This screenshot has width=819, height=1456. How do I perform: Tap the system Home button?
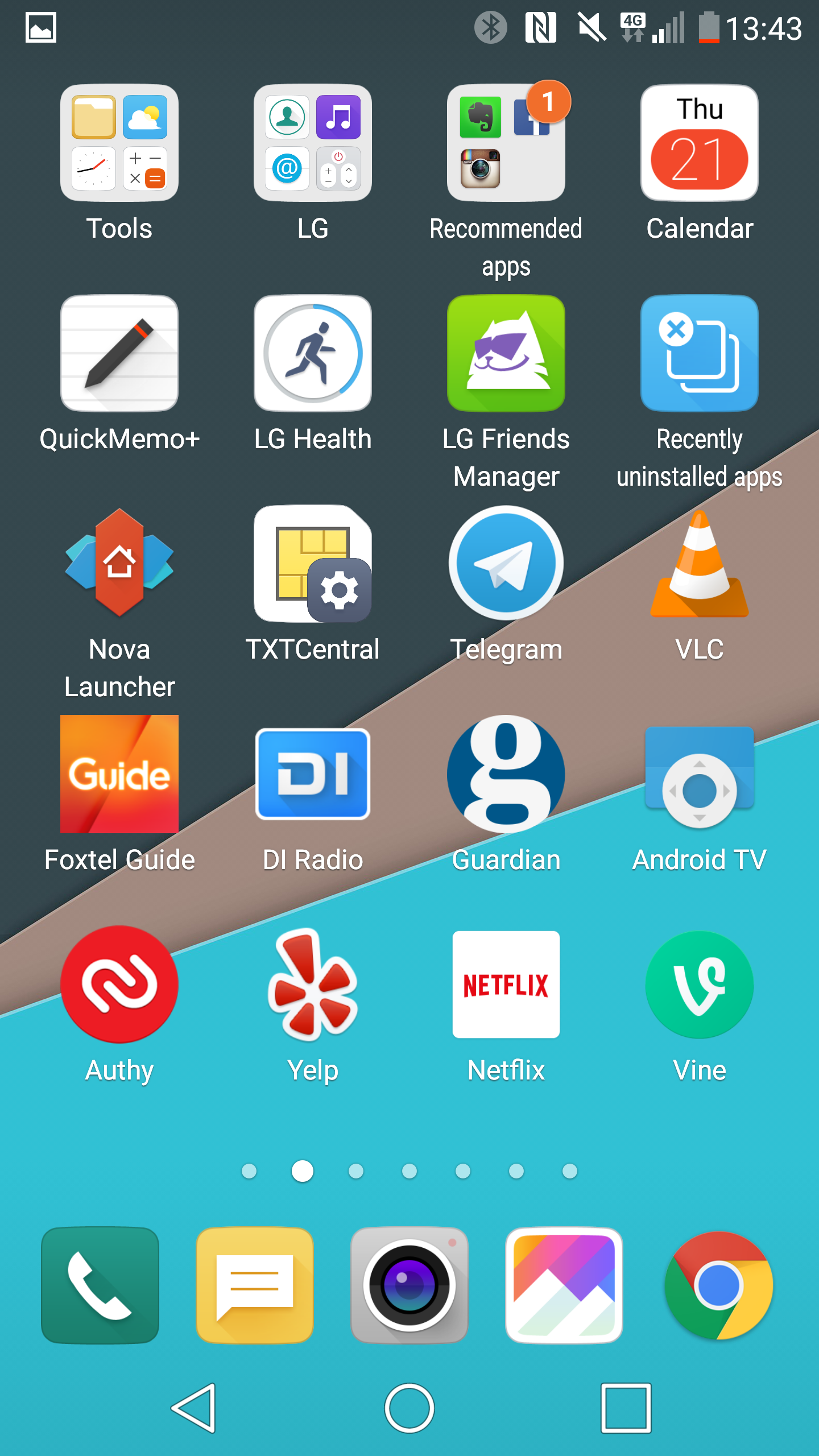coord(409,1408)
